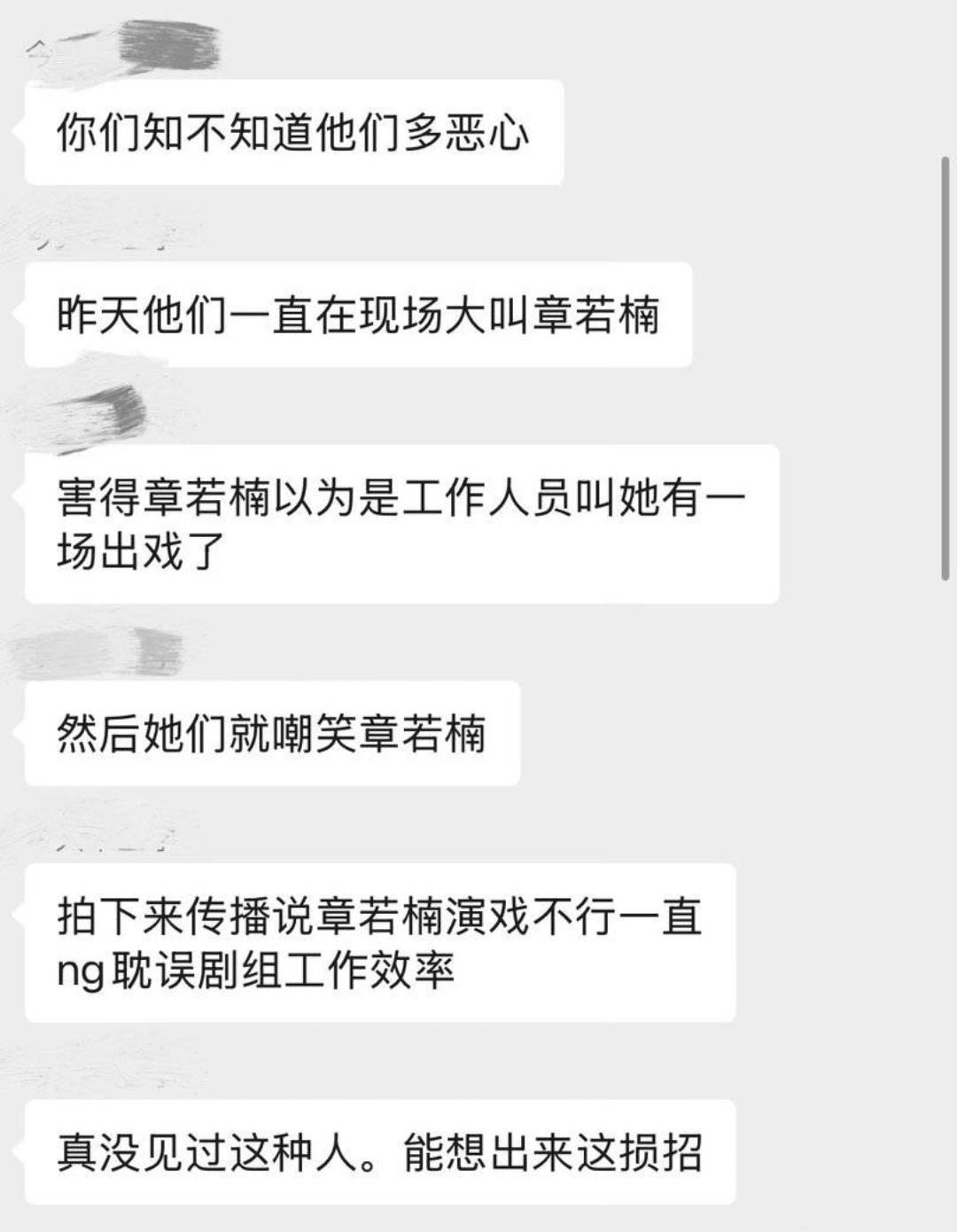This screenshot has height=1232, width=957.
Task: Click the 'ng' text inside the fifth bubble
Action: coord(82,971)
